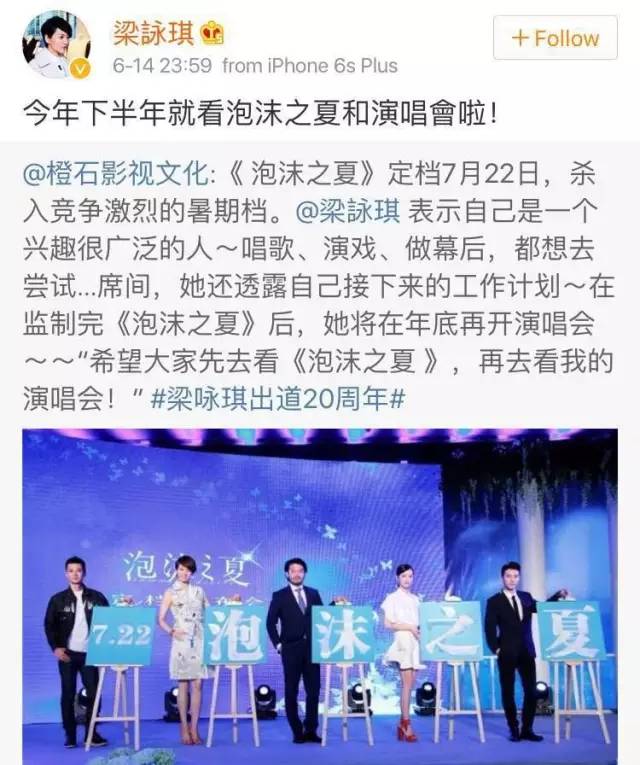Open the @橙石影视文化 mention

[116, 174]
